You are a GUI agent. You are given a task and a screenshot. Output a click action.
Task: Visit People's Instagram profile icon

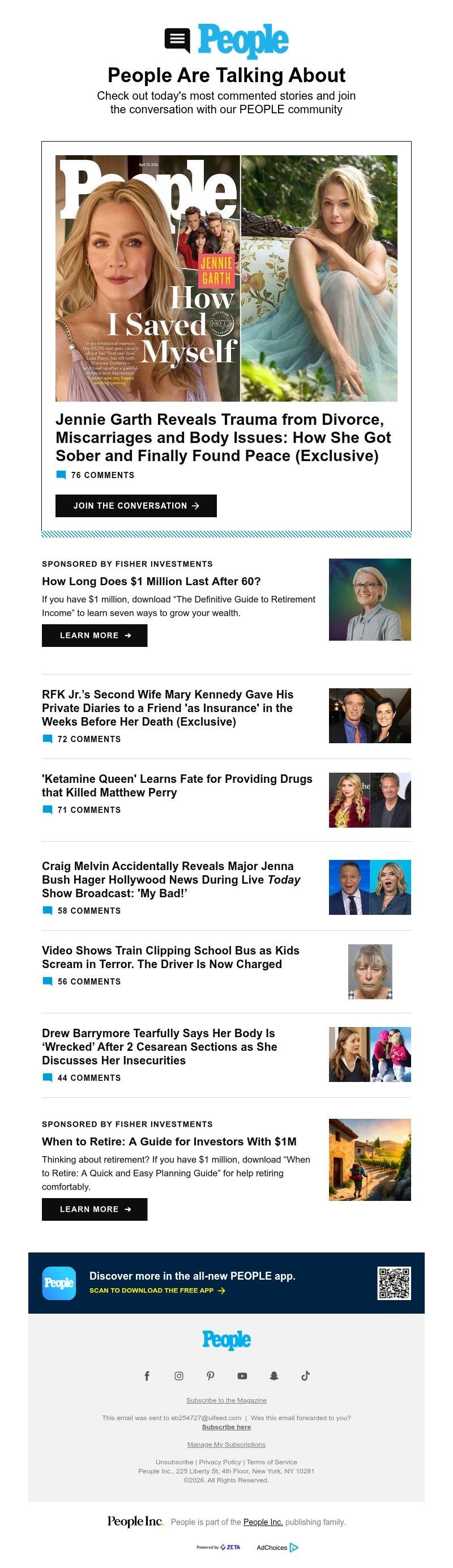coord(179,1375)
